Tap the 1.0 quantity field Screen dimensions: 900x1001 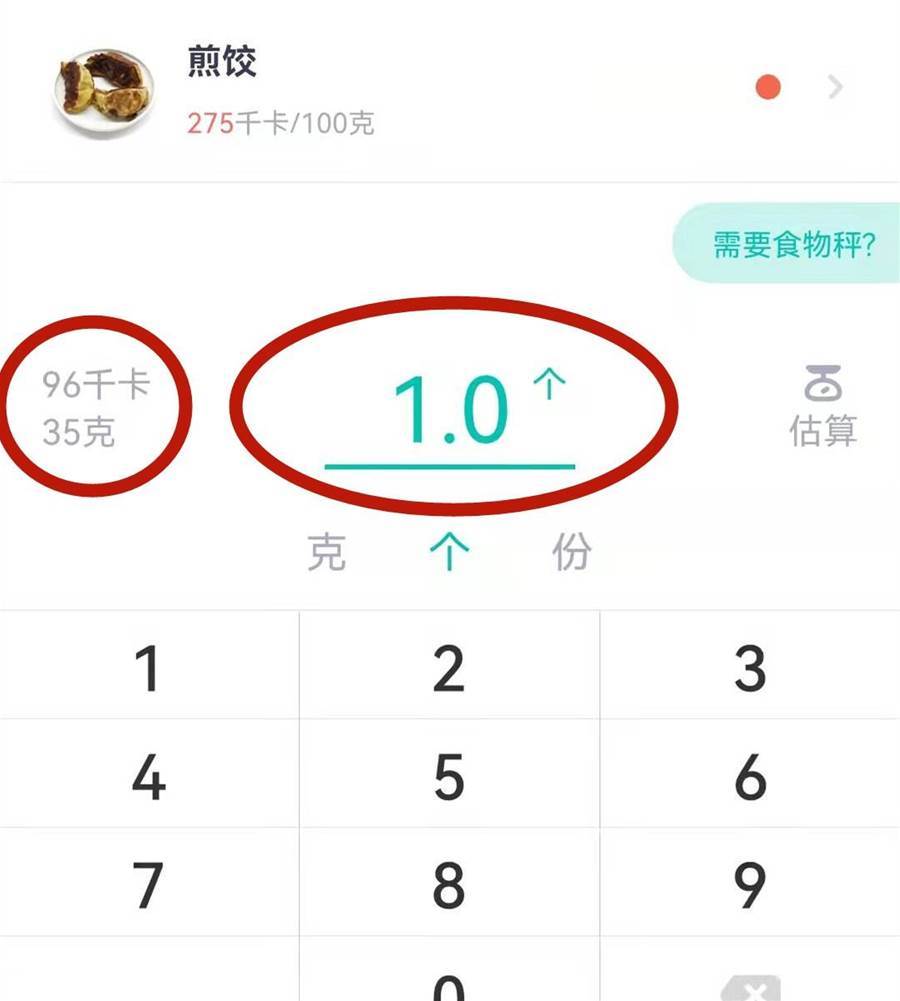(x=450, y=410)
